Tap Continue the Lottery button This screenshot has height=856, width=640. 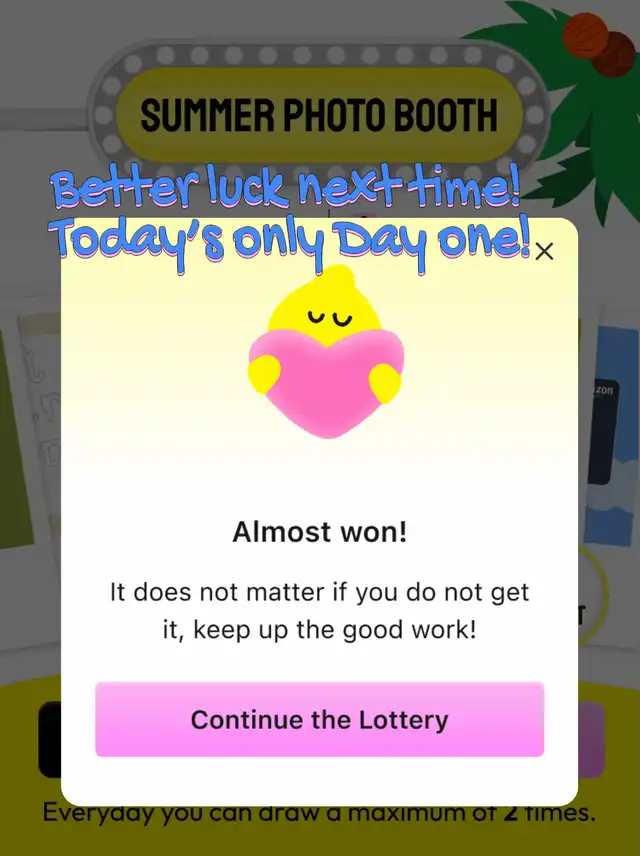tap(319, 719)
